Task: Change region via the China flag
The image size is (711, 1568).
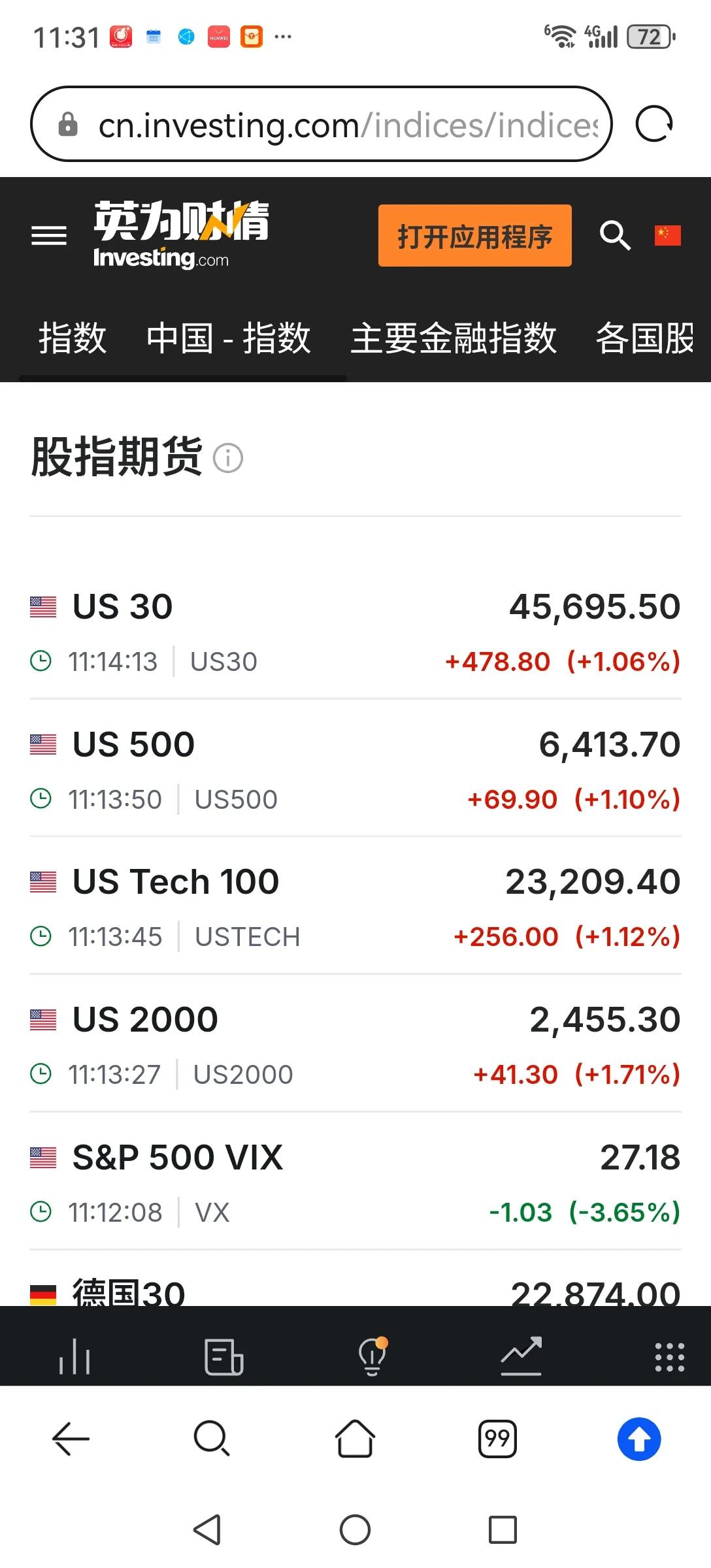Action: [x=667, y=235]
